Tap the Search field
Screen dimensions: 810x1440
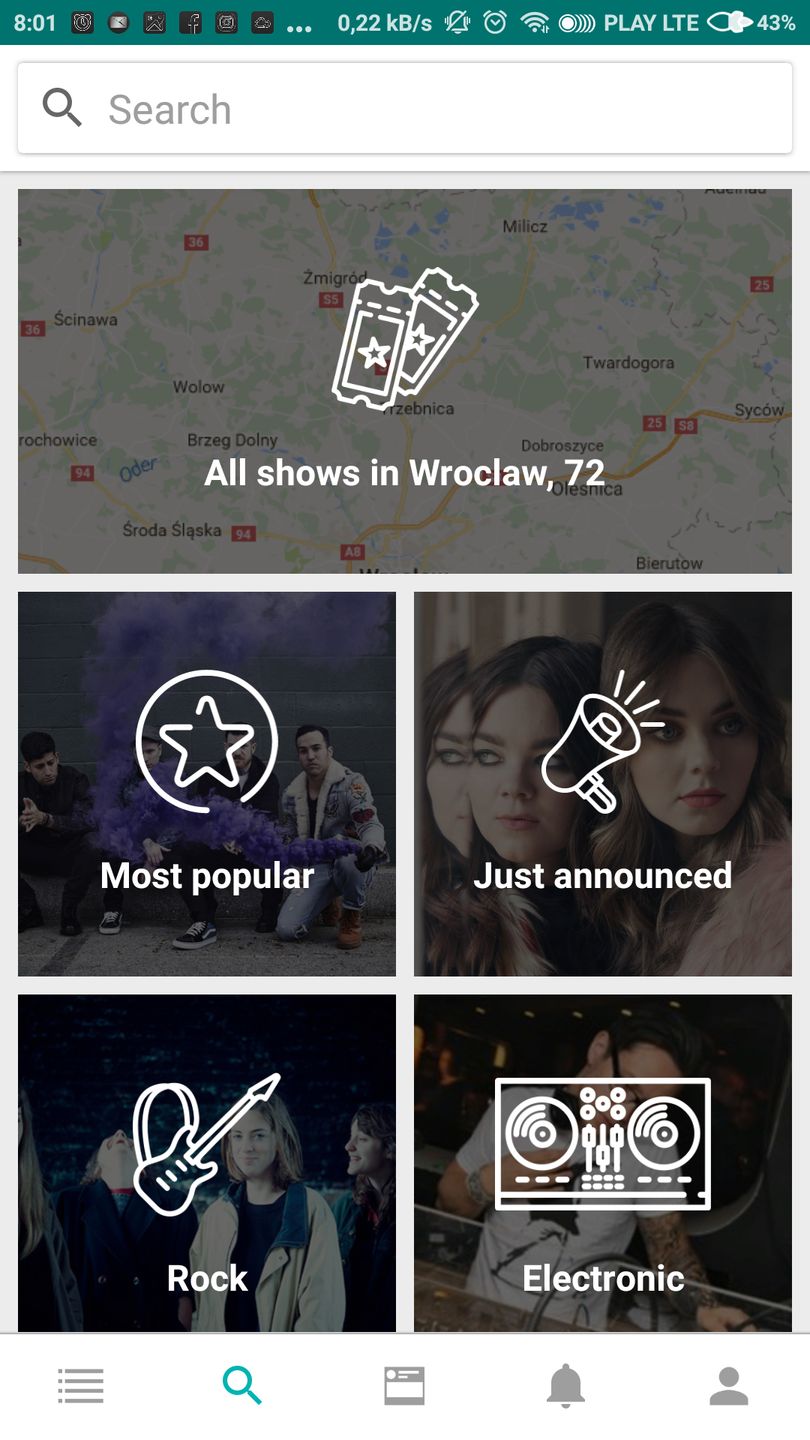pyautogui.click(x=405, y=108)
